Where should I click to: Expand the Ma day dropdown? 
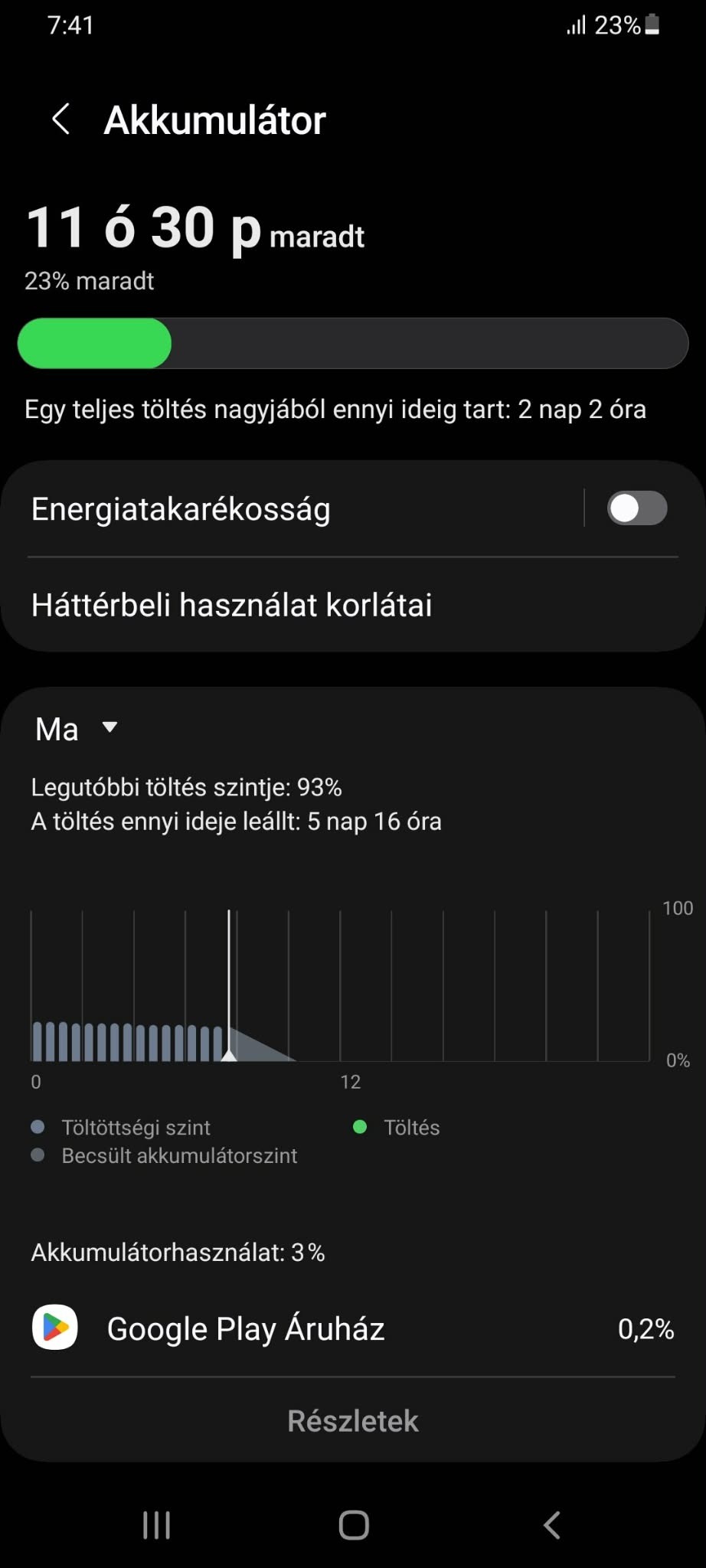pos(77,728)
